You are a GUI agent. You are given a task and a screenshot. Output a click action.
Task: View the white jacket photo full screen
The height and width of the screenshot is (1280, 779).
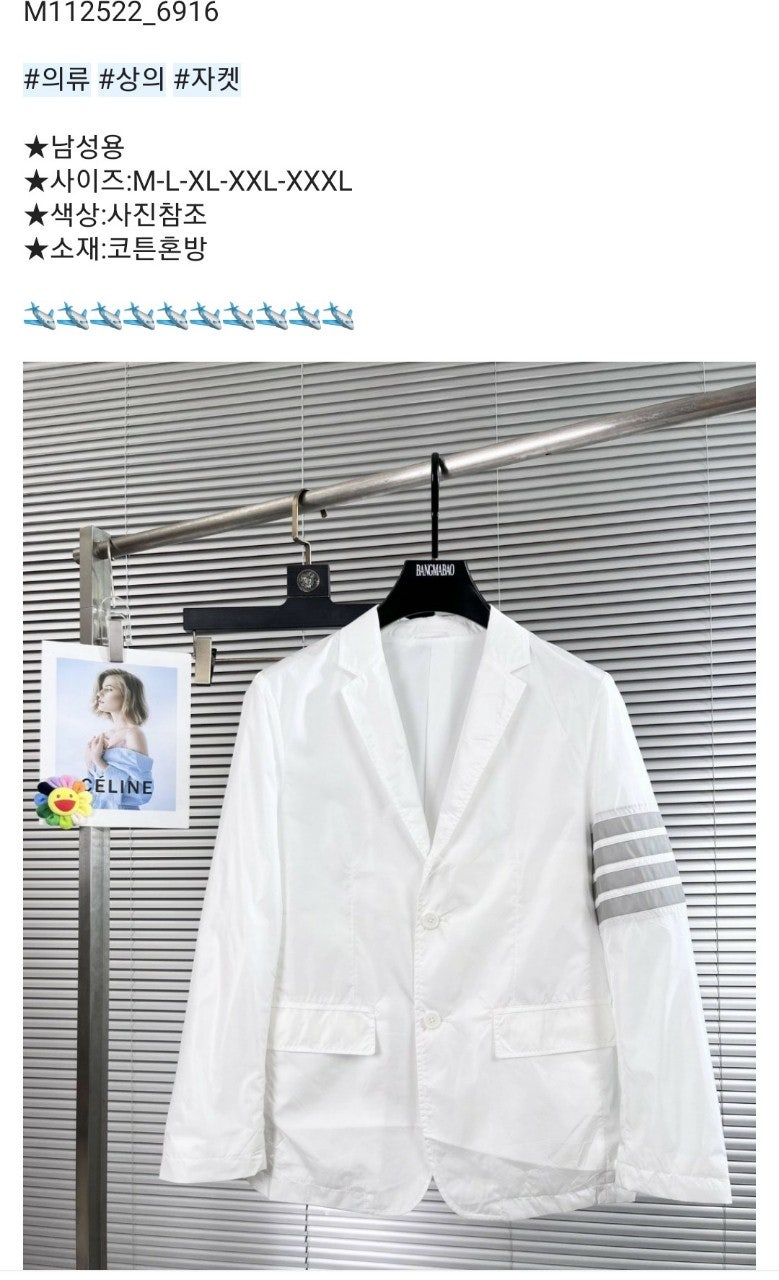pyautogui.click(x=389, y=815)
